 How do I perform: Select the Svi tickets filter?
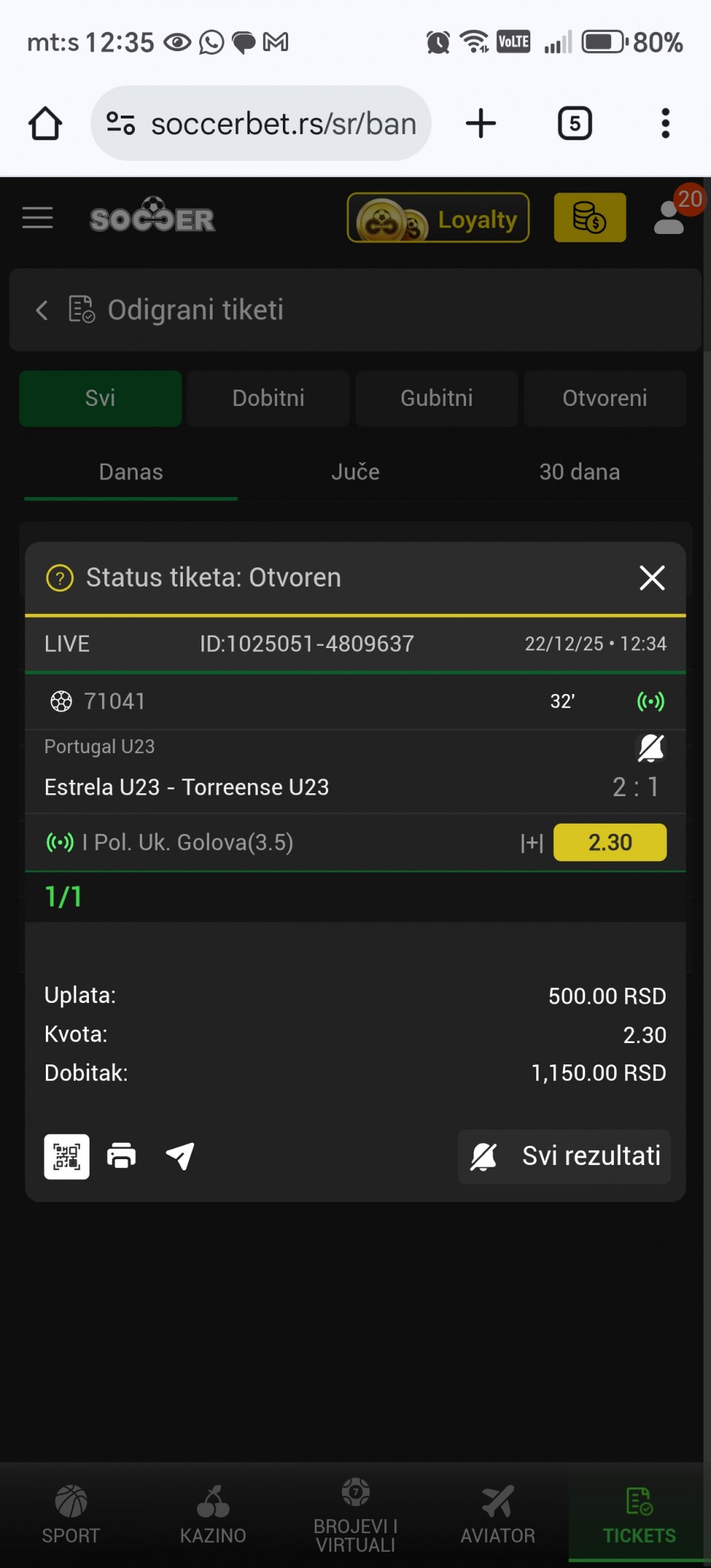[100, 398]
